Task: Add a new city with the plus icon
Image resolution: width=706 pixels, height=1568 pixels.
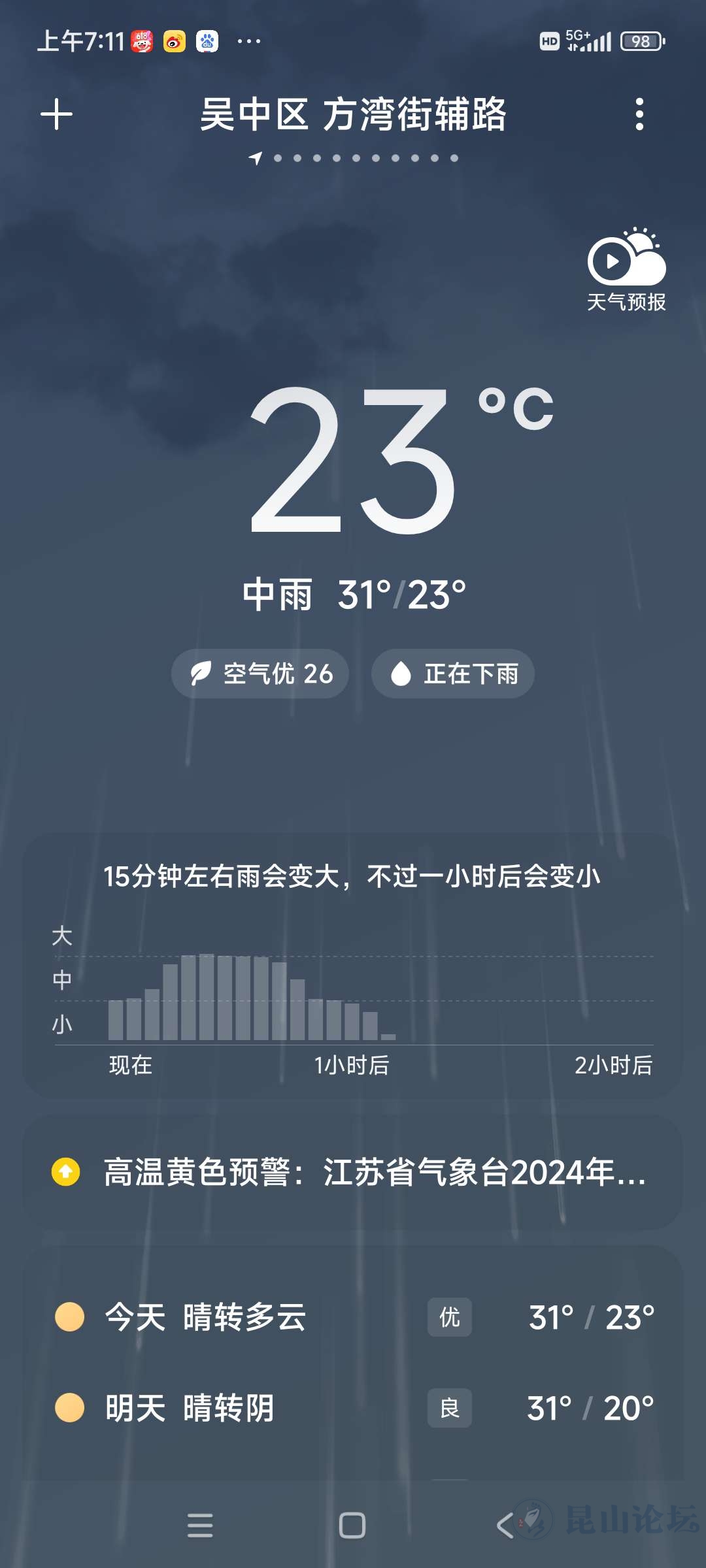Action: [56, 114]
